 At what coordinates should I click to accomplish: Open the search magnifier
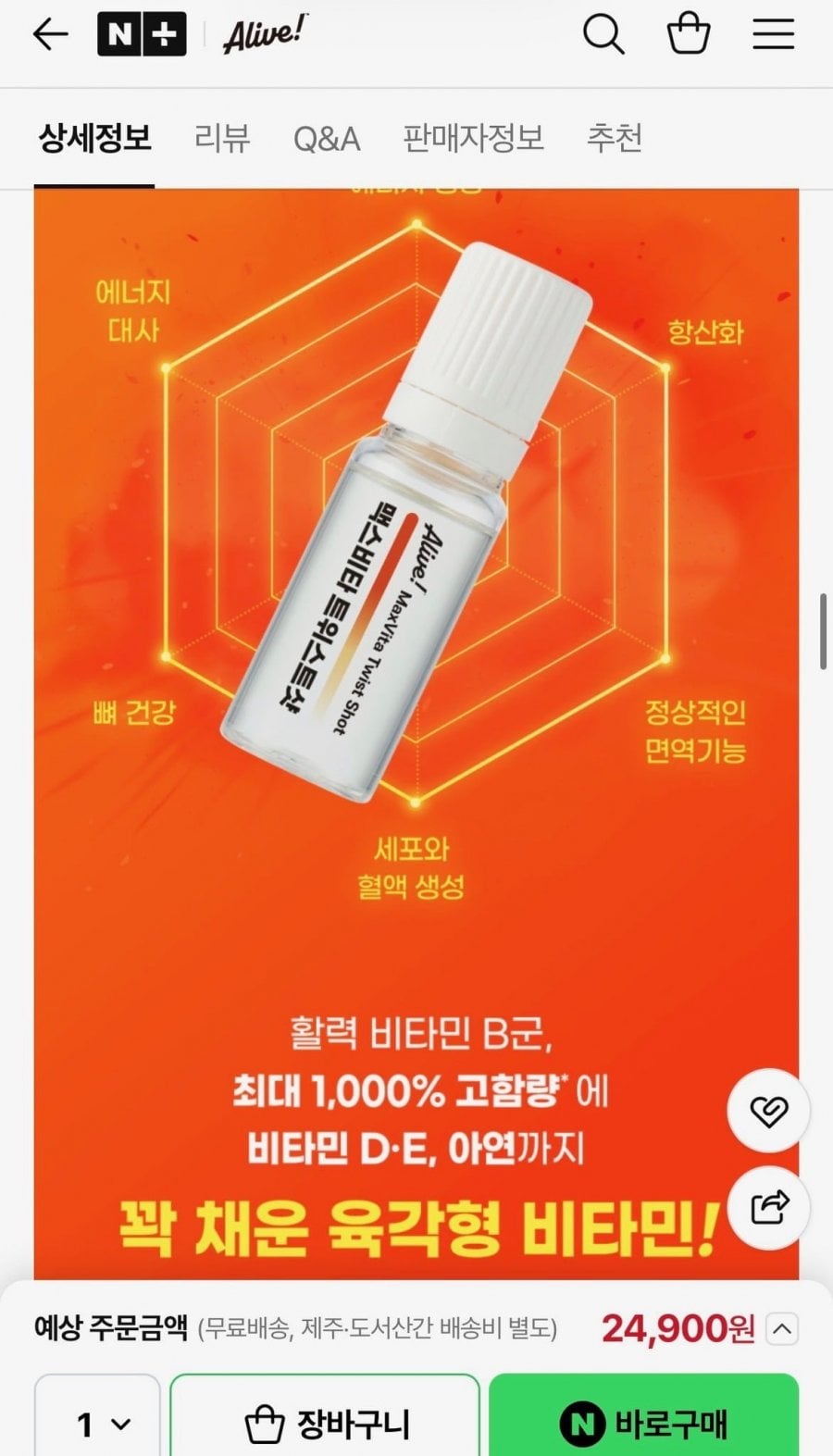(603, 35)
